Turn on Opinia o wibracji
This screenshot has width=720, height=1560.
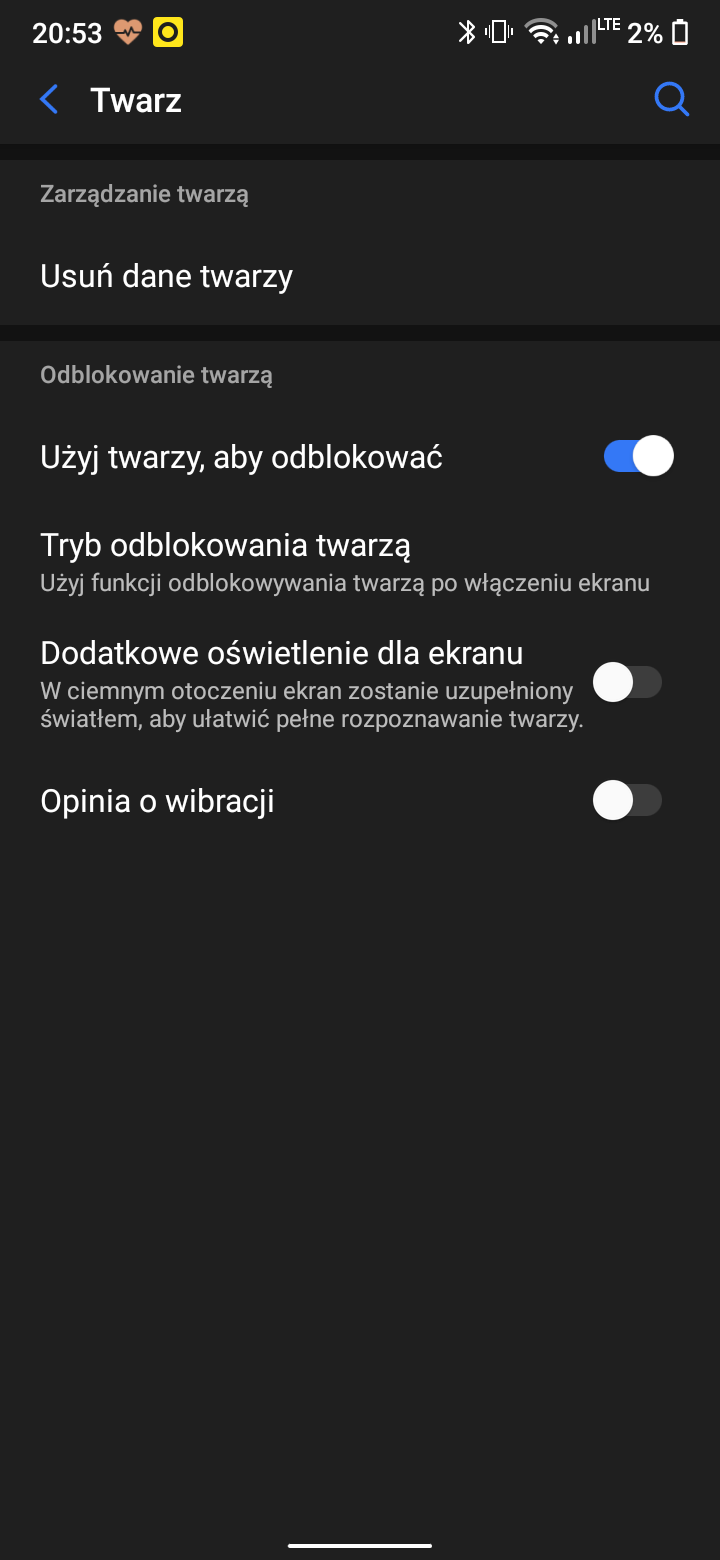point(628,801)
